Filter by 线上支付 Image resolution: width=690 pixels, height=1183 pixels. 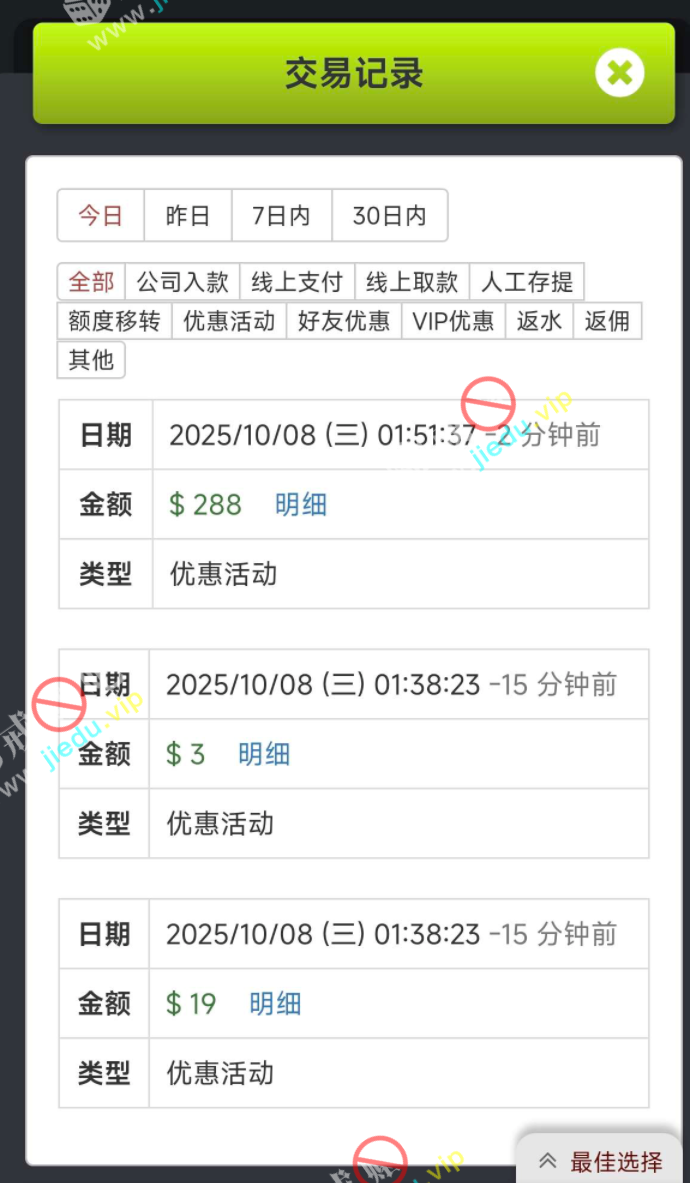point(297,282)
